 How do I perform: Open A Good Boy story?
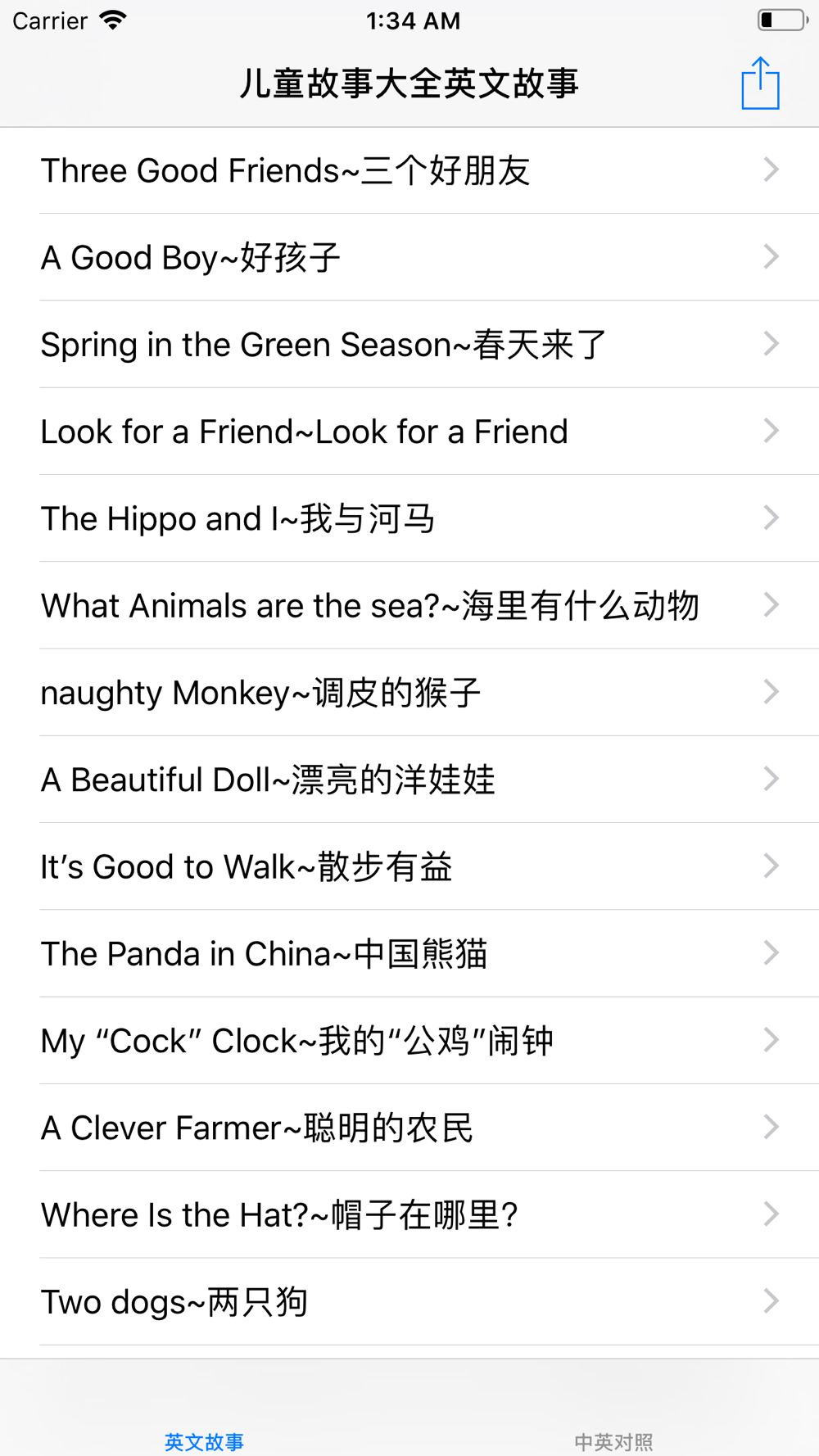(409, 257)
